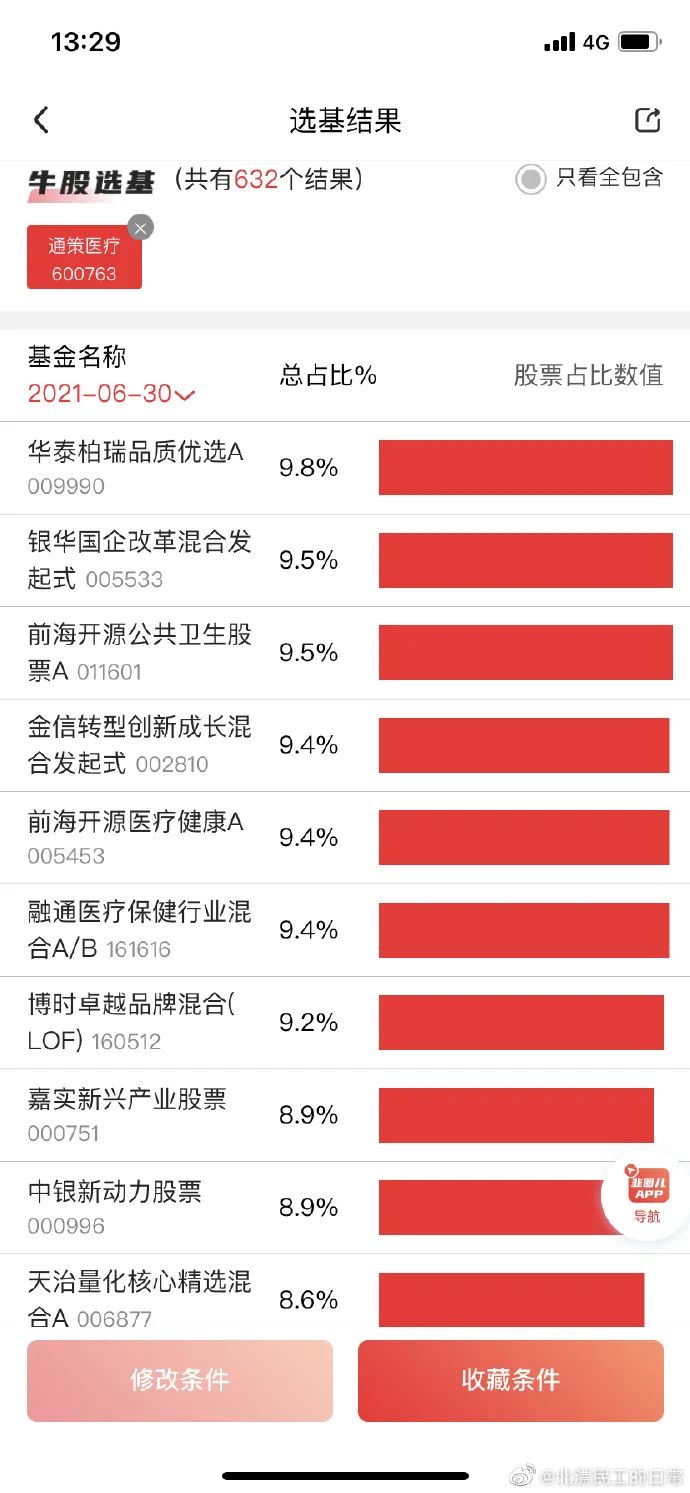690x1493 pixels.
Task: Open fund 融通医疗保健行业混合A/B
Action: pos(345,930)
